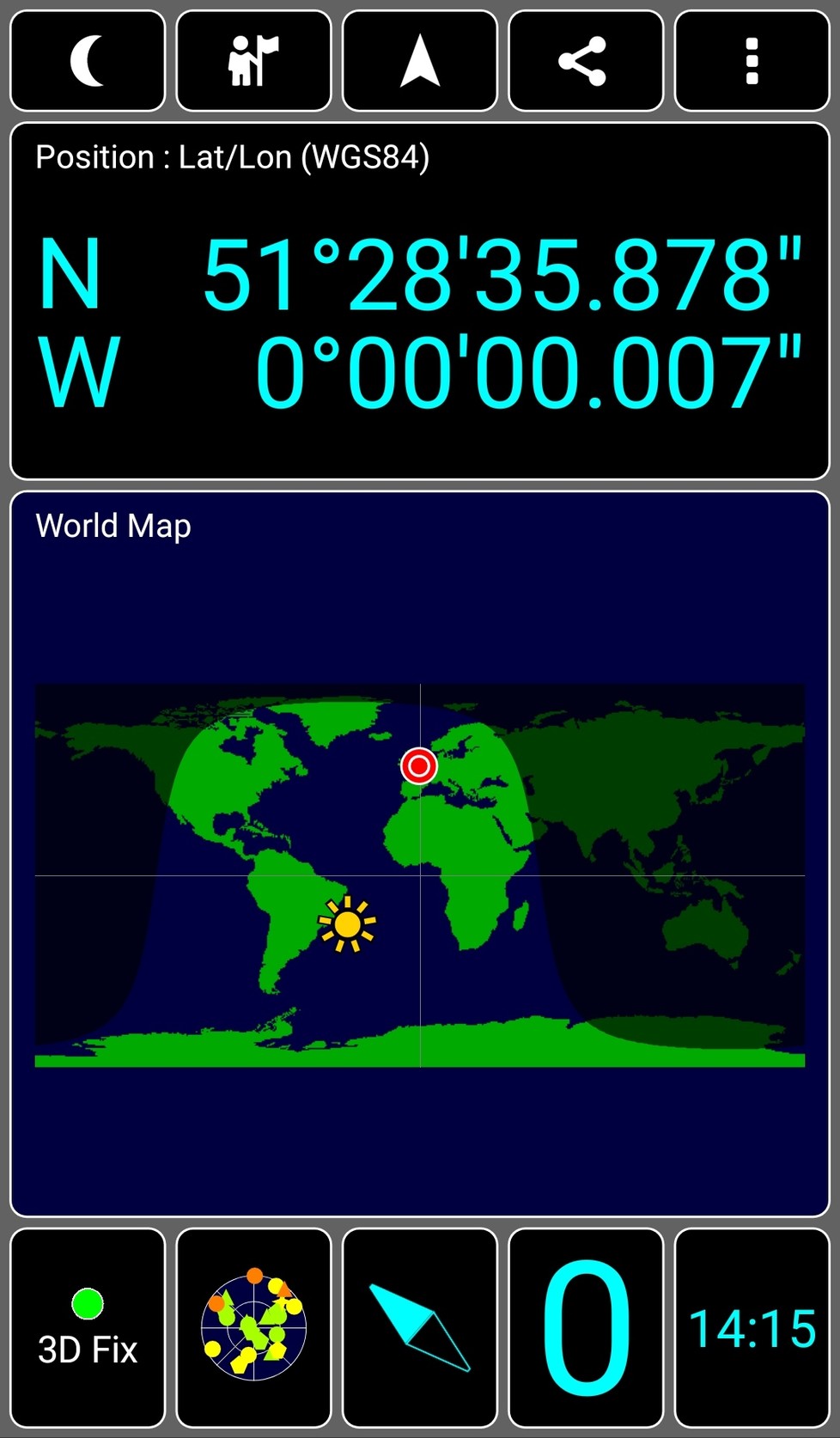Open the three-dot overflow menu
Viewport: 840px width, 1438px height.
tap(752, 61)
